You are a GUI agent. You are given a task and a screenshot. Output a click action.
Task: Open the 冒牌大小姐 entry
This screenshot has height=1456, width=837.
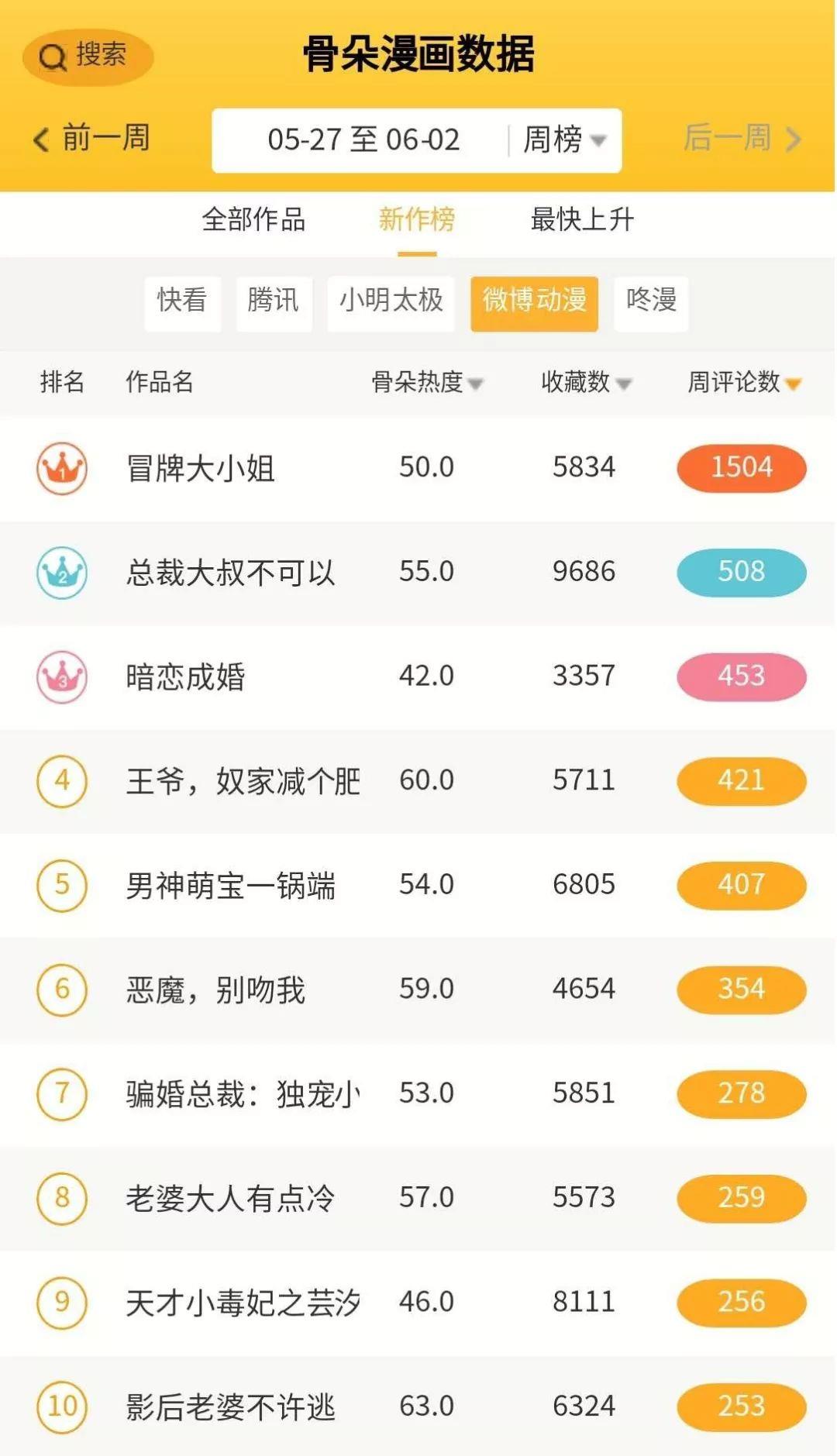pos(418,469)
